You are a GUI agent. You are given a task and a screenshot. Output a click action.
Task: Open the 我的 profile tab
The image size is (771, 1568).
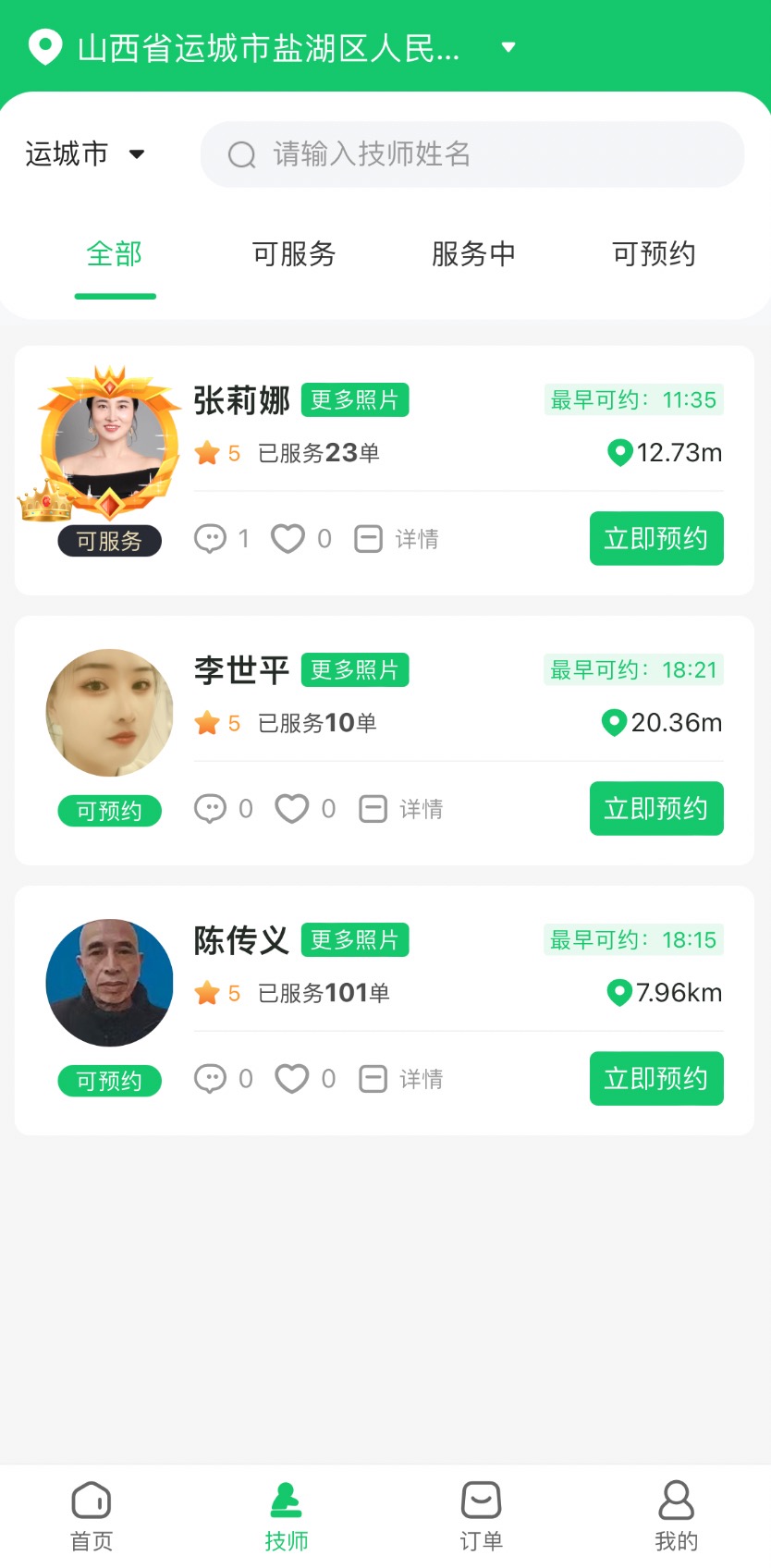677,1516
